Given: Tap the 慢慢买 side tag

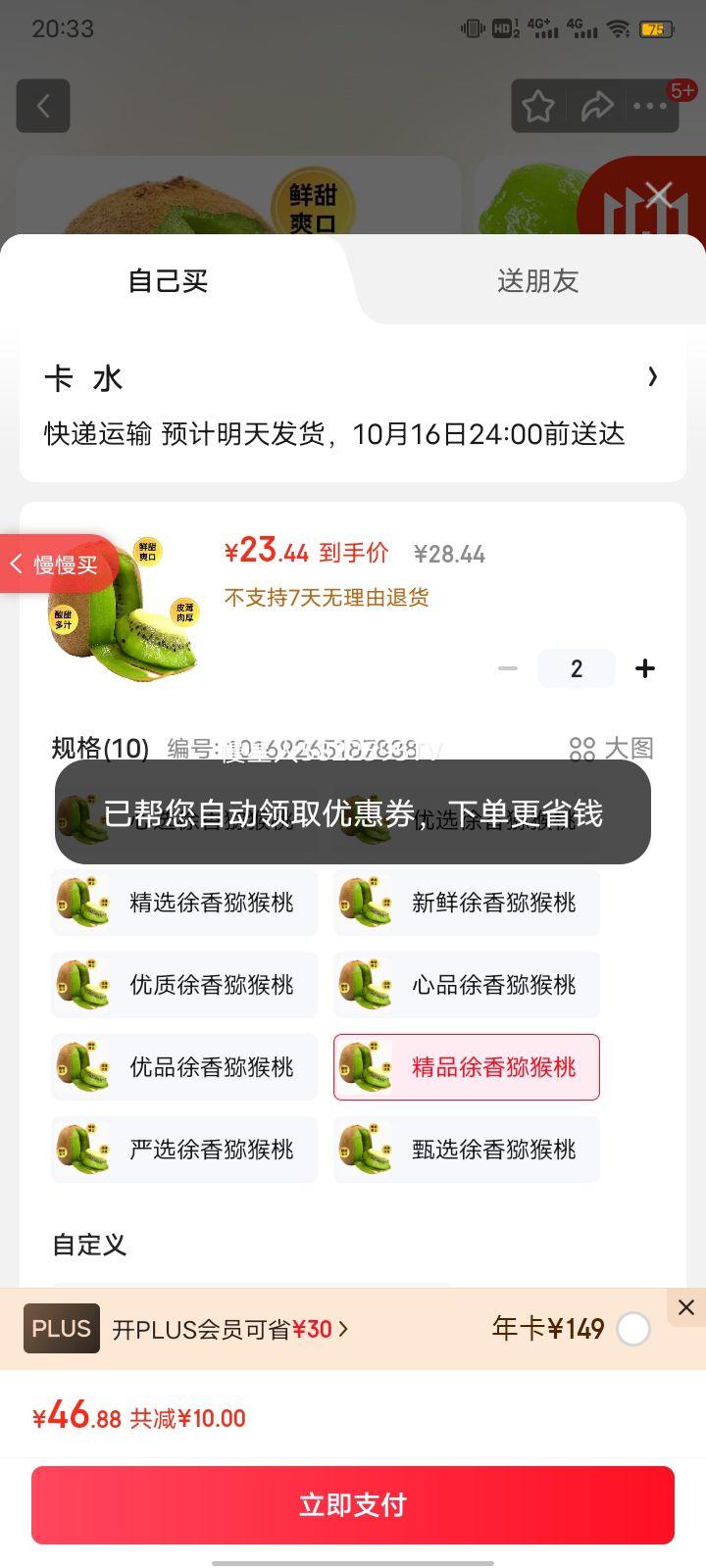Looking at the screenshot, I should point(57,564).
